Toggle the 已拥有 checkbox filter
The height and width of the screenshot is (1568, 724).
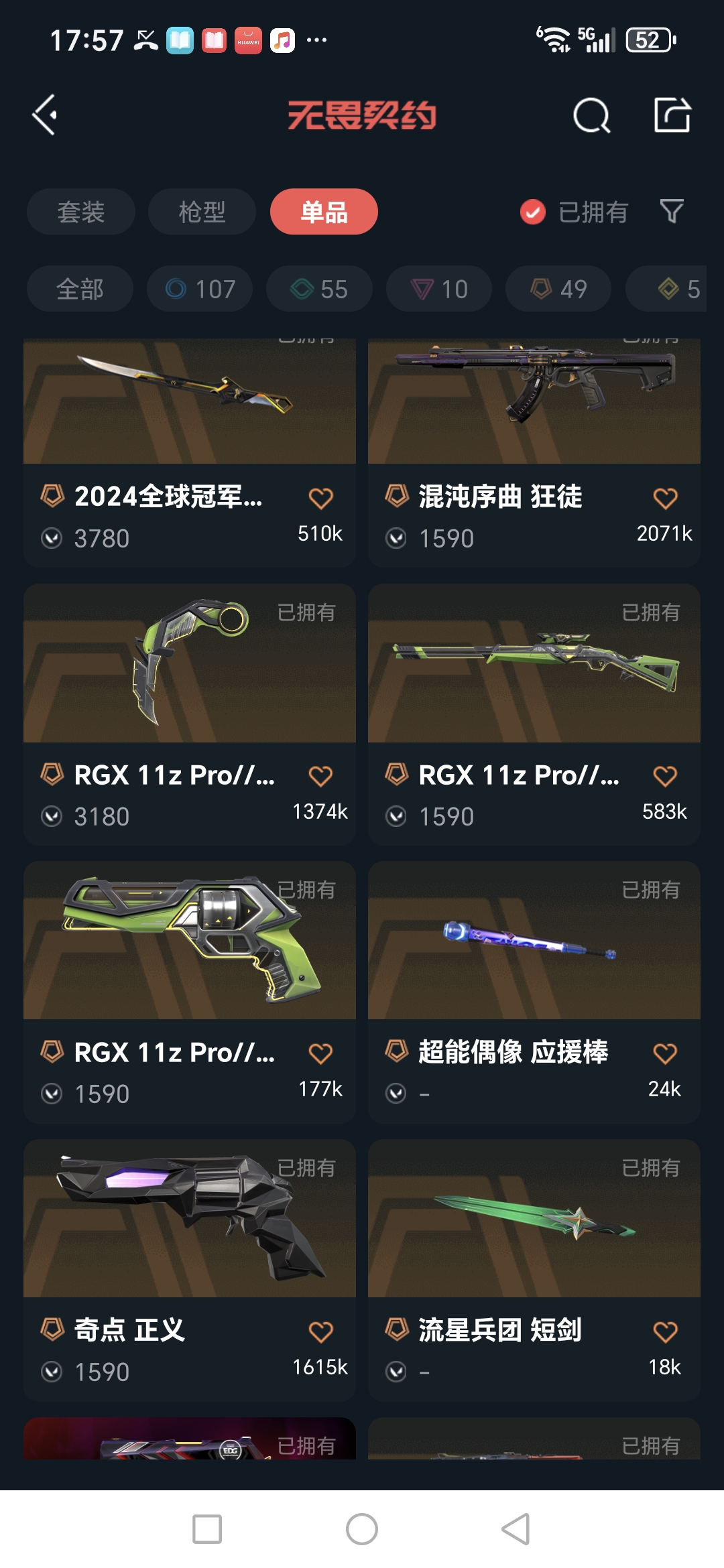click(533, 212)
